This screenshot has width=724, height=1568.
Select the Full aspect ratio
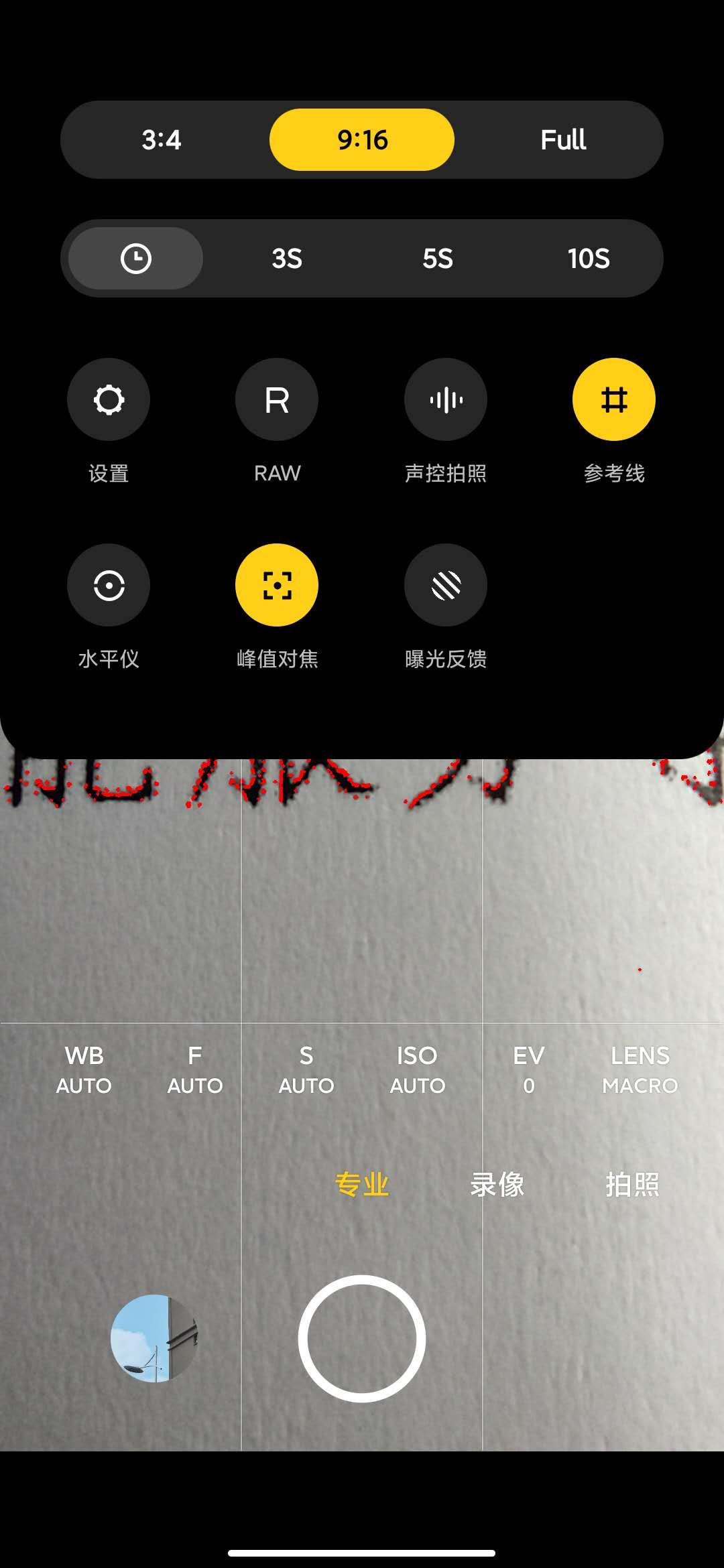(563, 139)
